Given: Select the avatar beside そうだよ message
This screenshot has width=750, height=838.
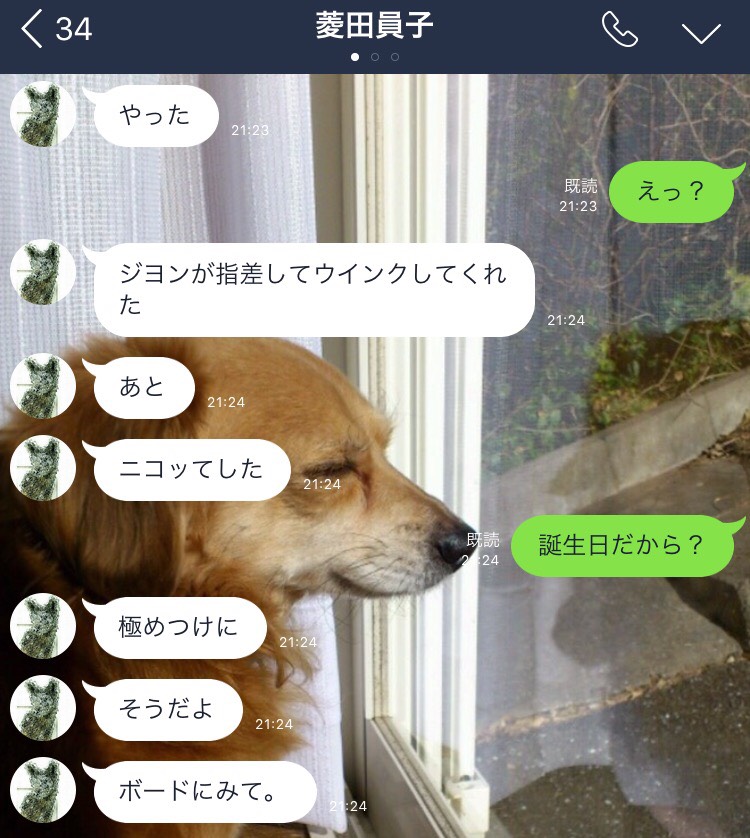Looking at the screenshot, I should [43, 708].
